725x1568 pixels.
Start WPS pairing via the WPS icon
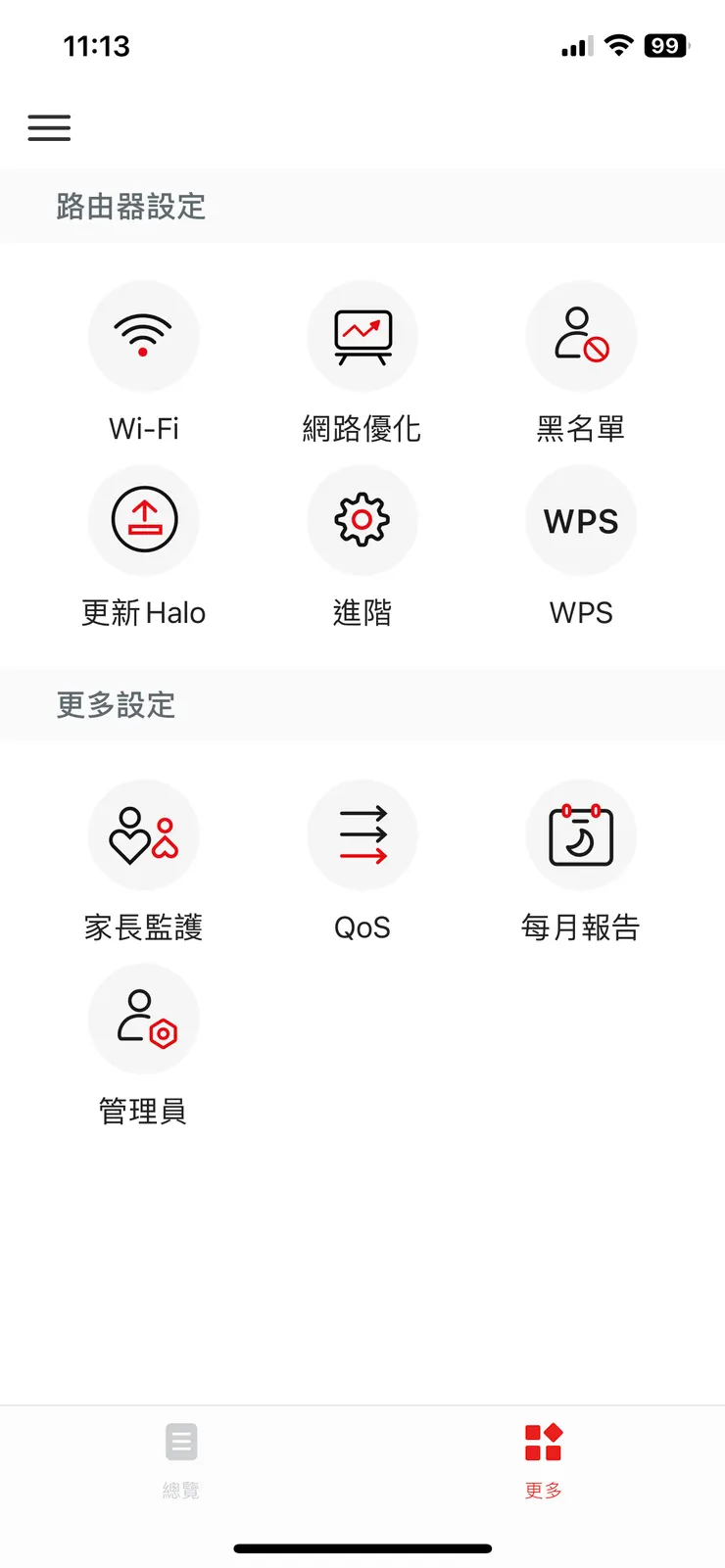pyautogui.click(x=581, y=520)
